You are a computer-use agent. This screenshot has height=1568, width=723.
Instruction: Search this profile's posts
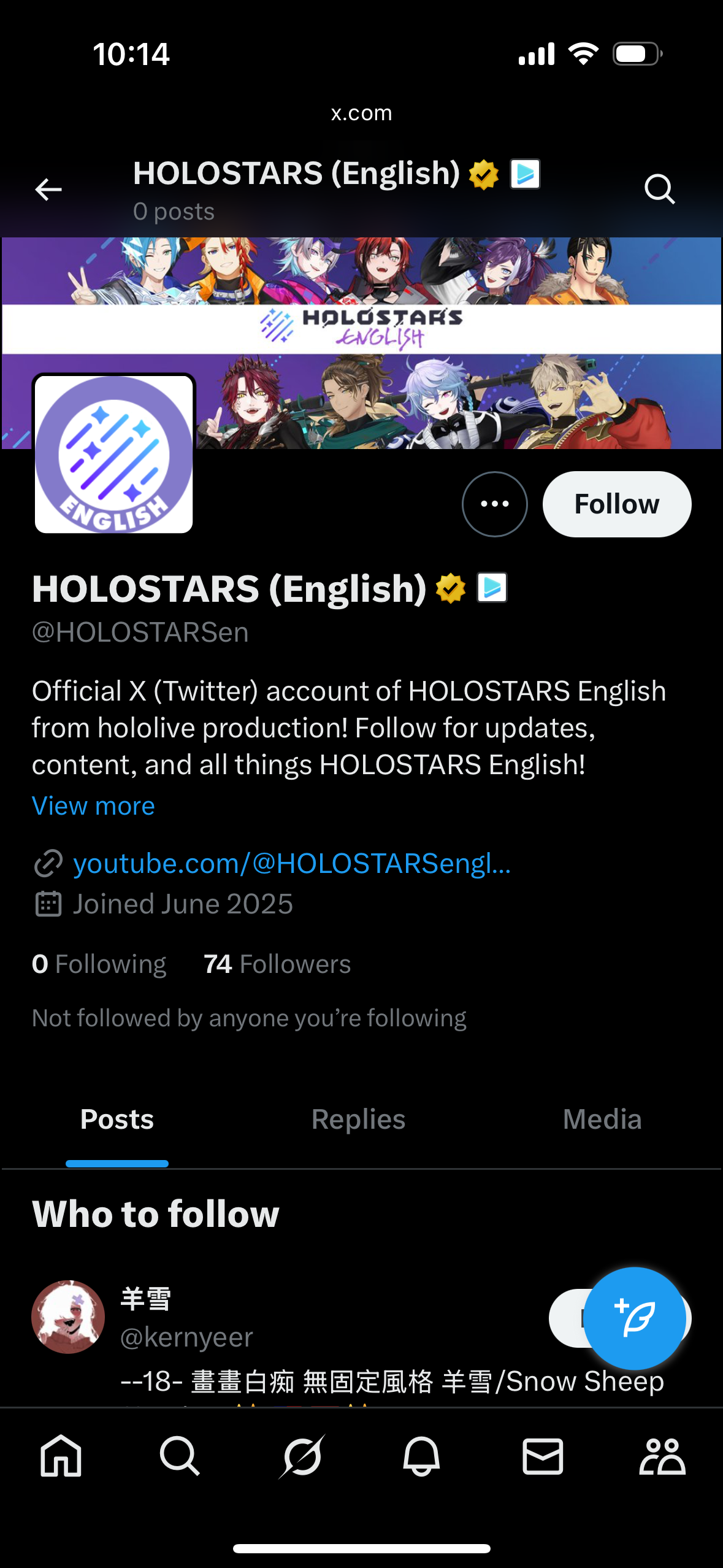(659, 189)
